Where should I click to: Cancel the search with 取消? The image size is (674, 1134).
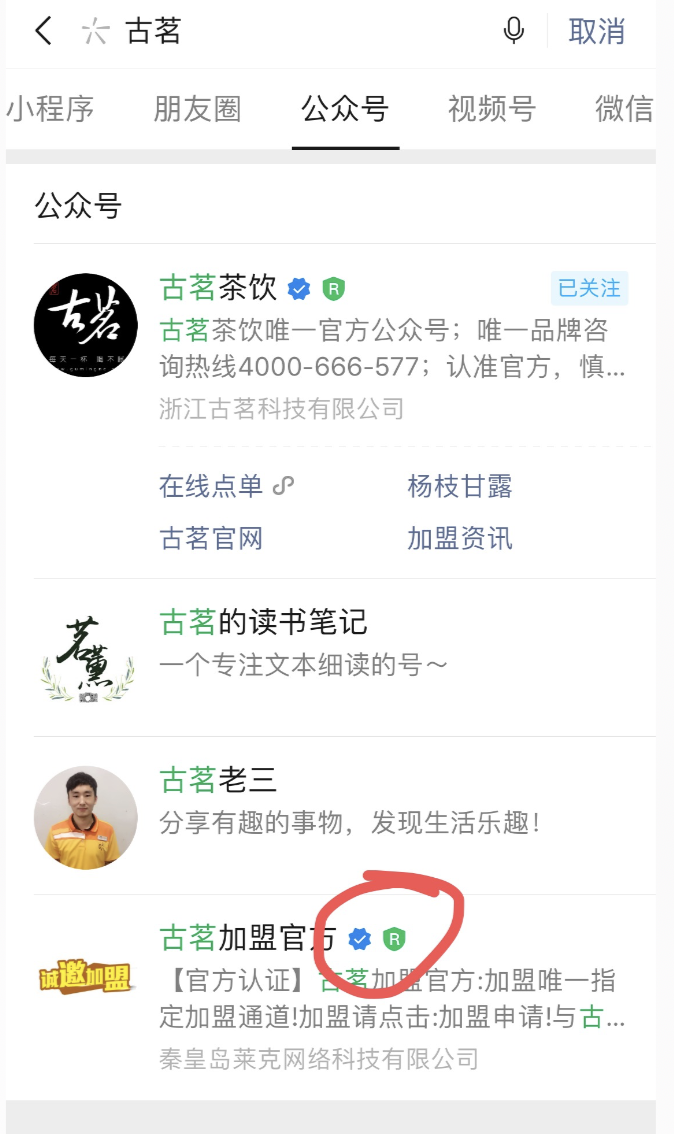point(596,31)
